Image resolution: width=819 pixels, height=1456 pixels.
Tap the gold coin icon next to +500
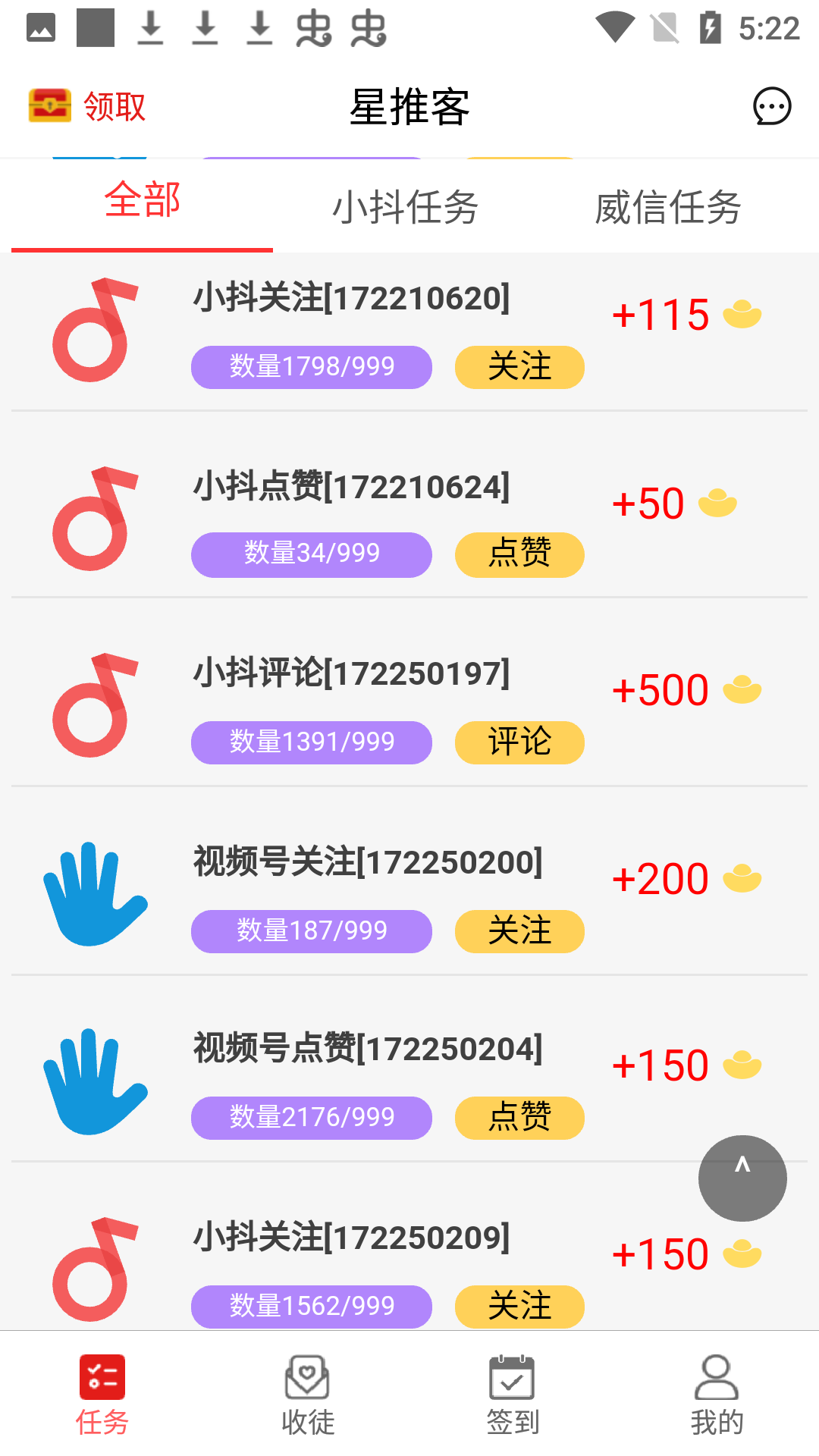741,687
